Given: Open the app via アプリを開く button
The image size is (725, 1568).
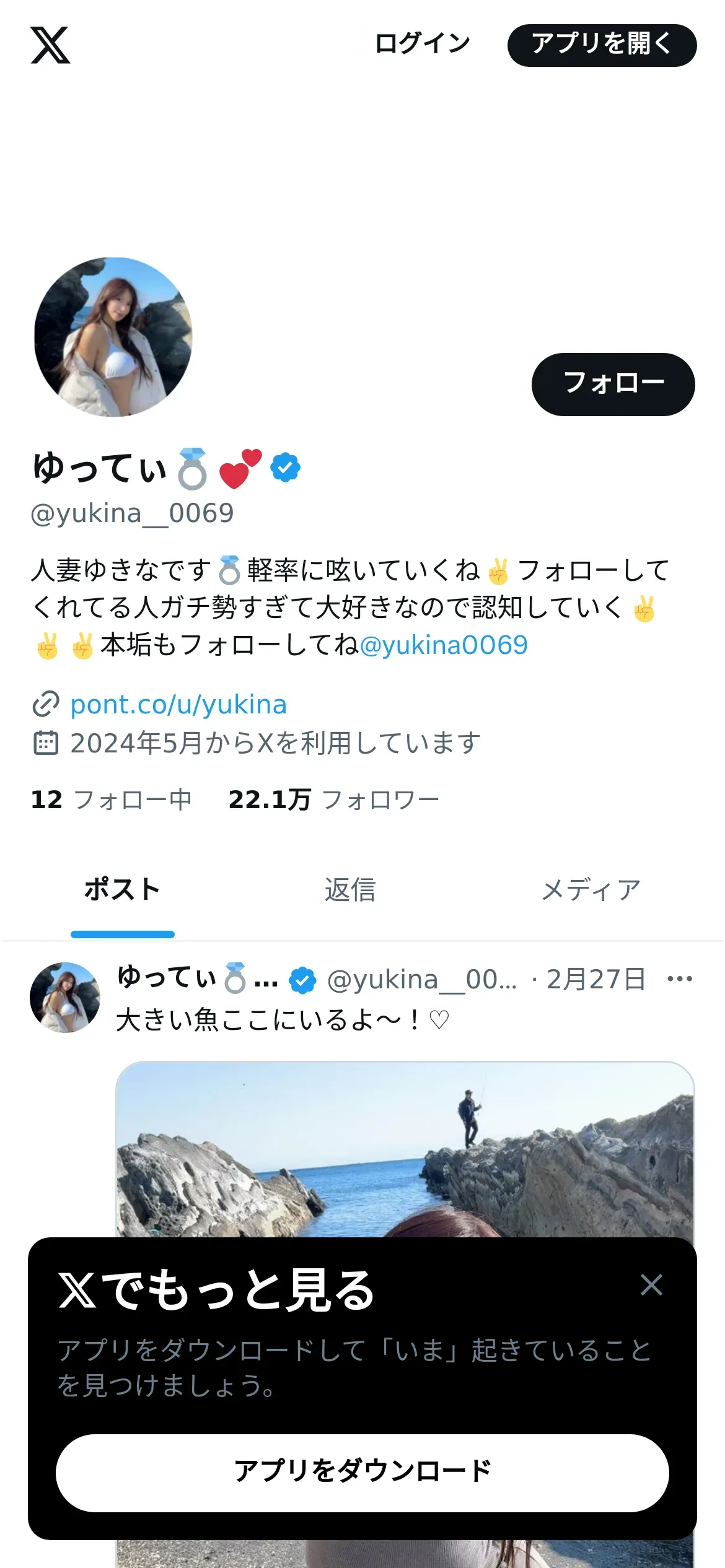Looking at the screenshot, I should click(x=602, y=45).
